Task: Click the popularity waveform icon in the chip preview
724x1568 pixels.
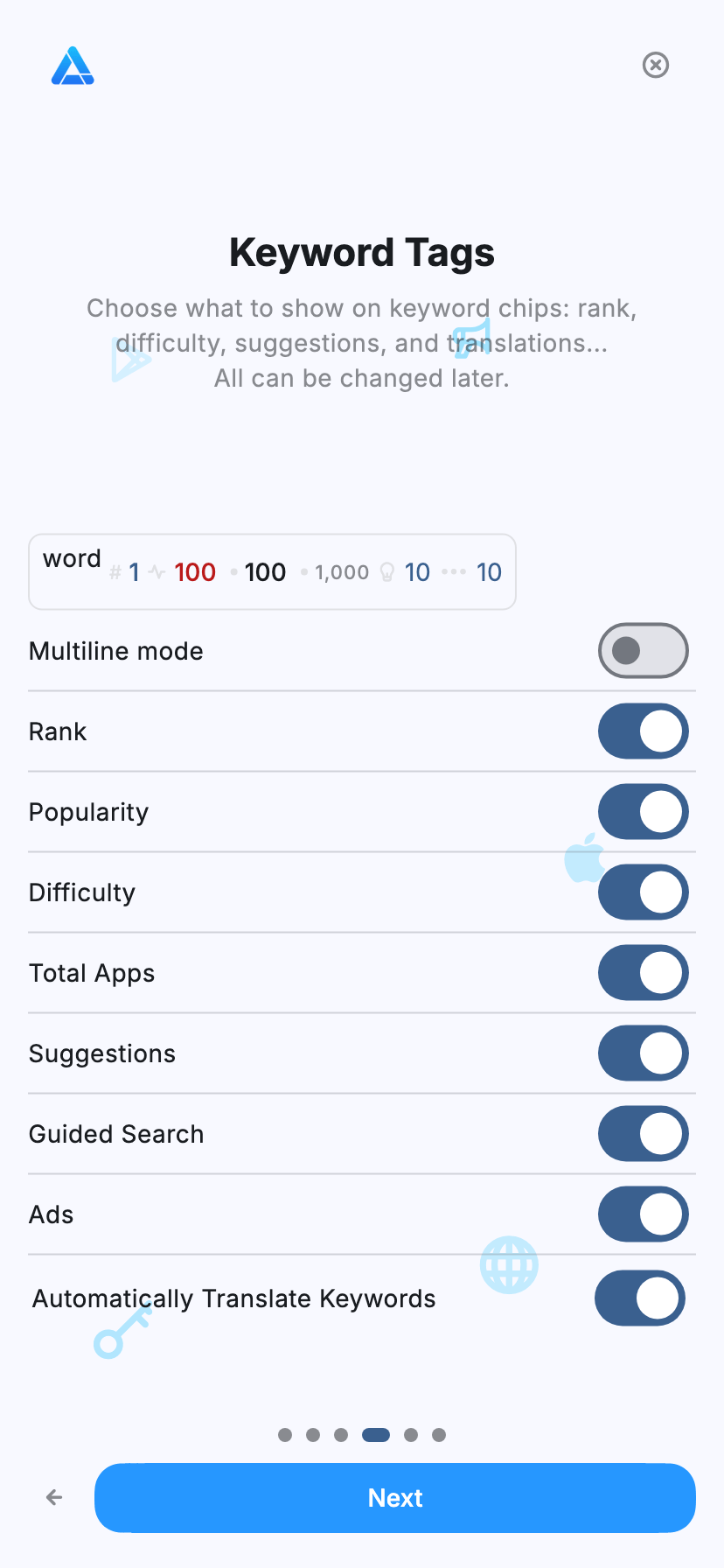Action: [155, 572]
